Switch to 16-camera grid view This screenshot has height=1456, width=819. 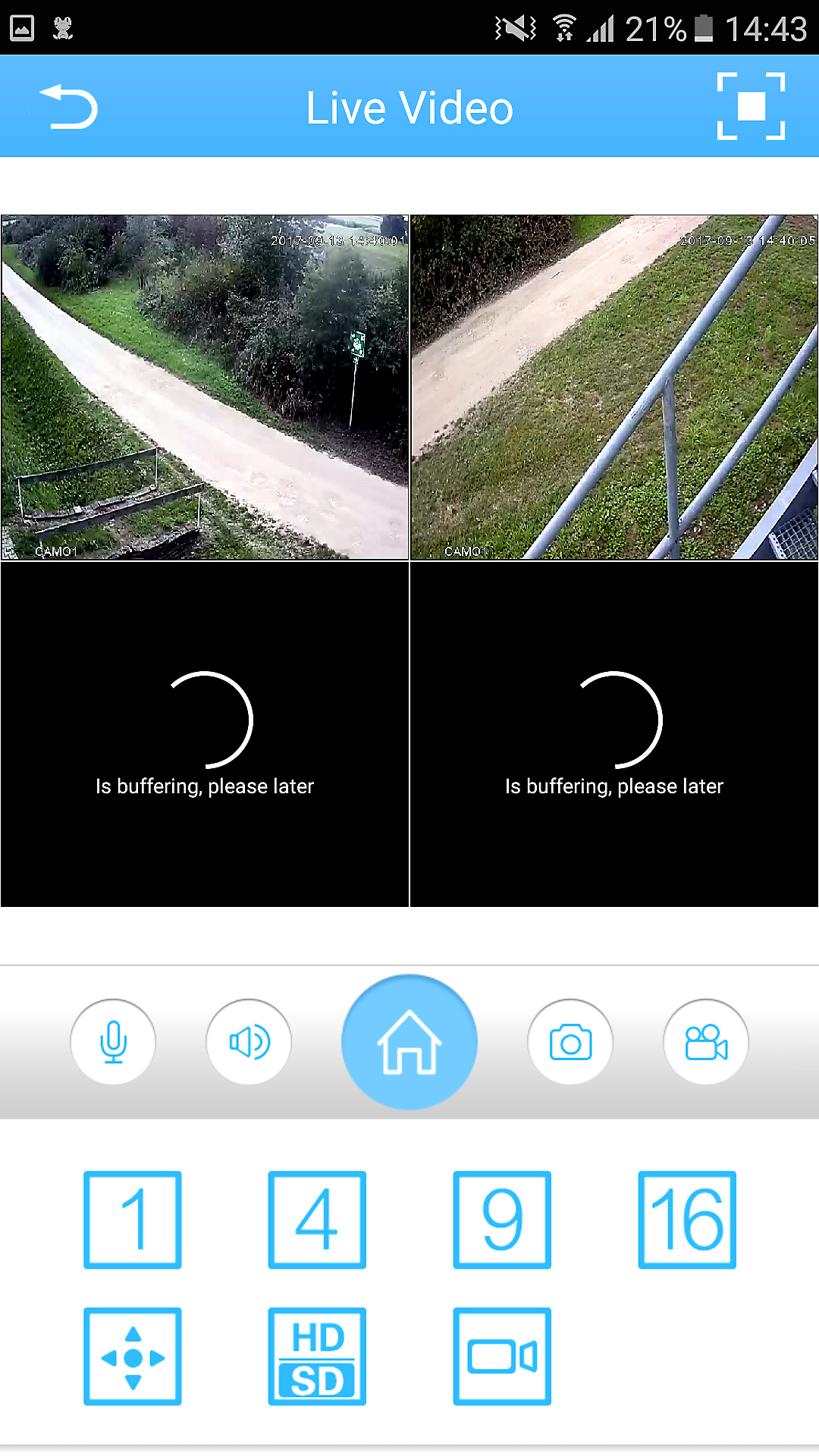687,1219
